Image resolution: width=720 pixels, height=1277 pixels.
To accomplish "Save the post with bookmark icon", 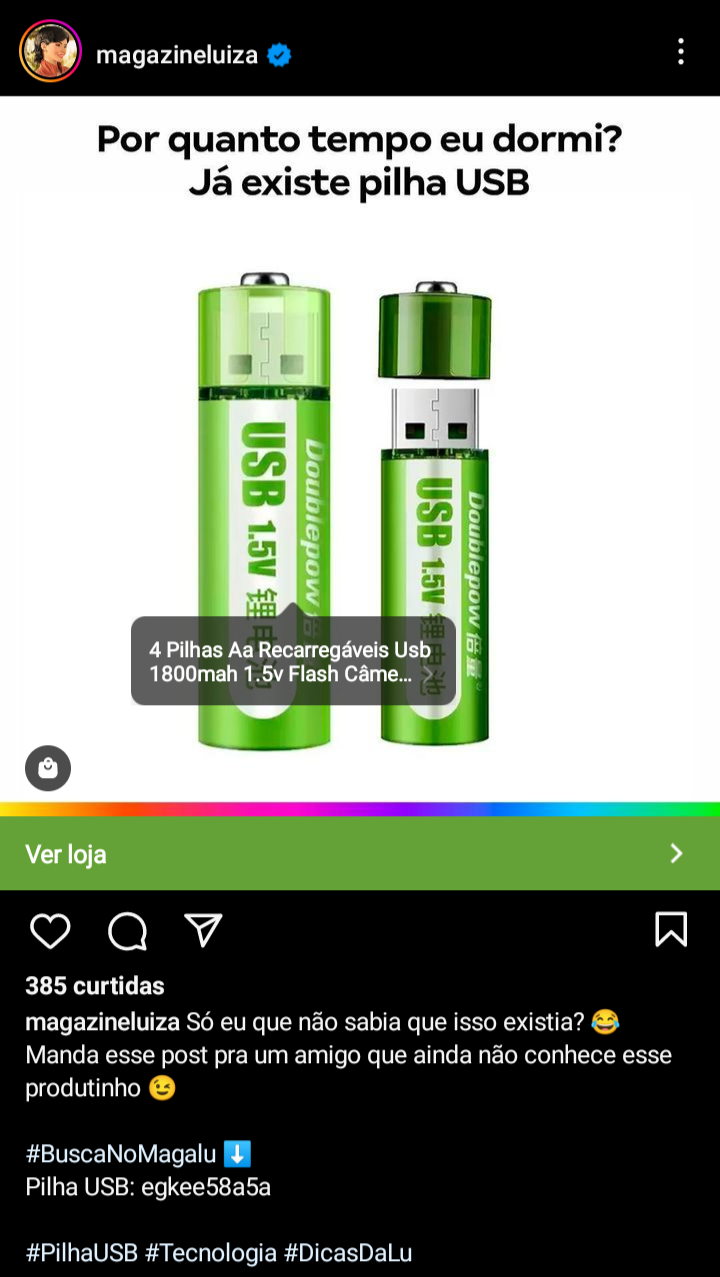I will point(671,930).
